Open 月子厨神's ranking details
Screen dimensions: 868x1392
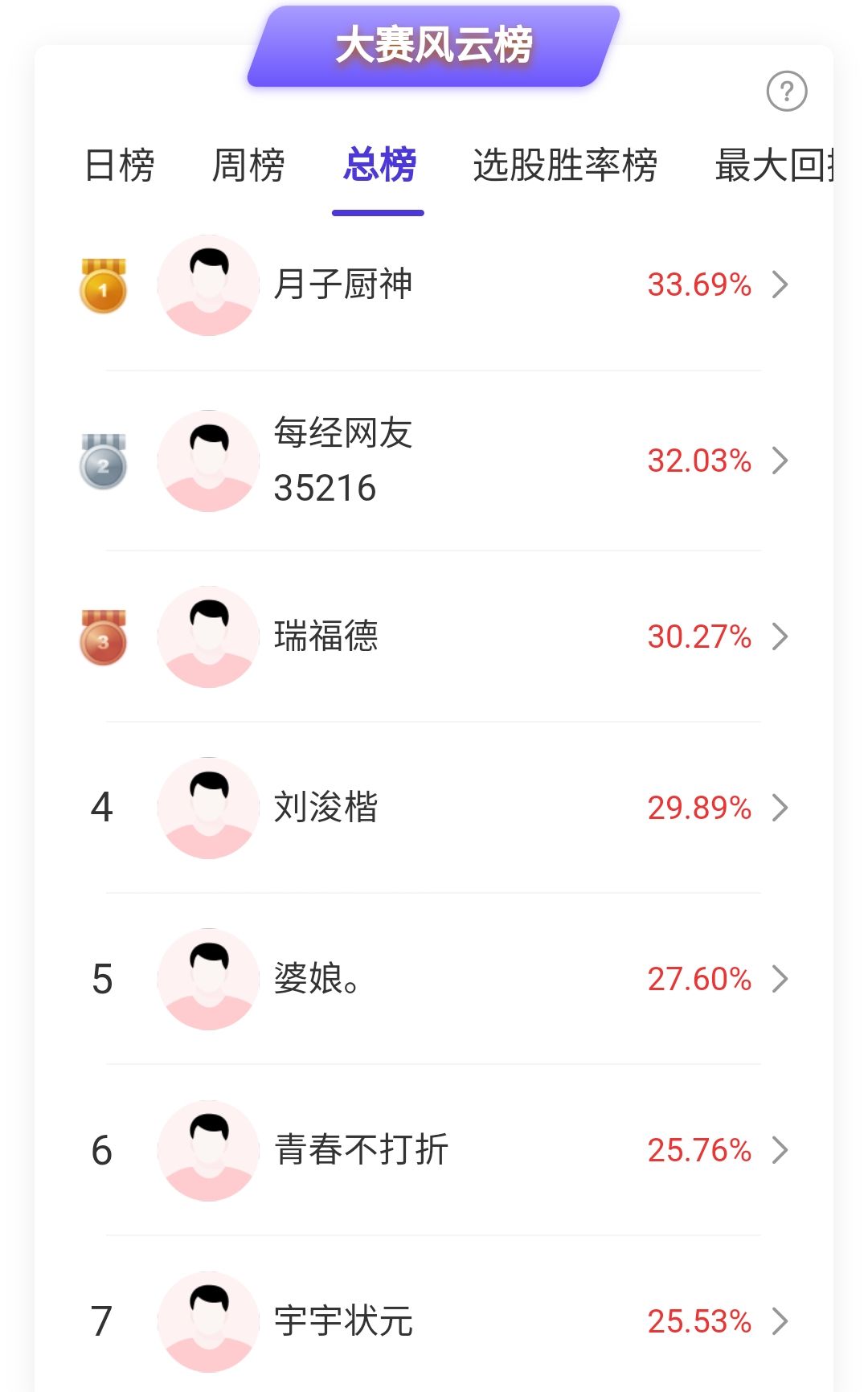pos(434,285)
